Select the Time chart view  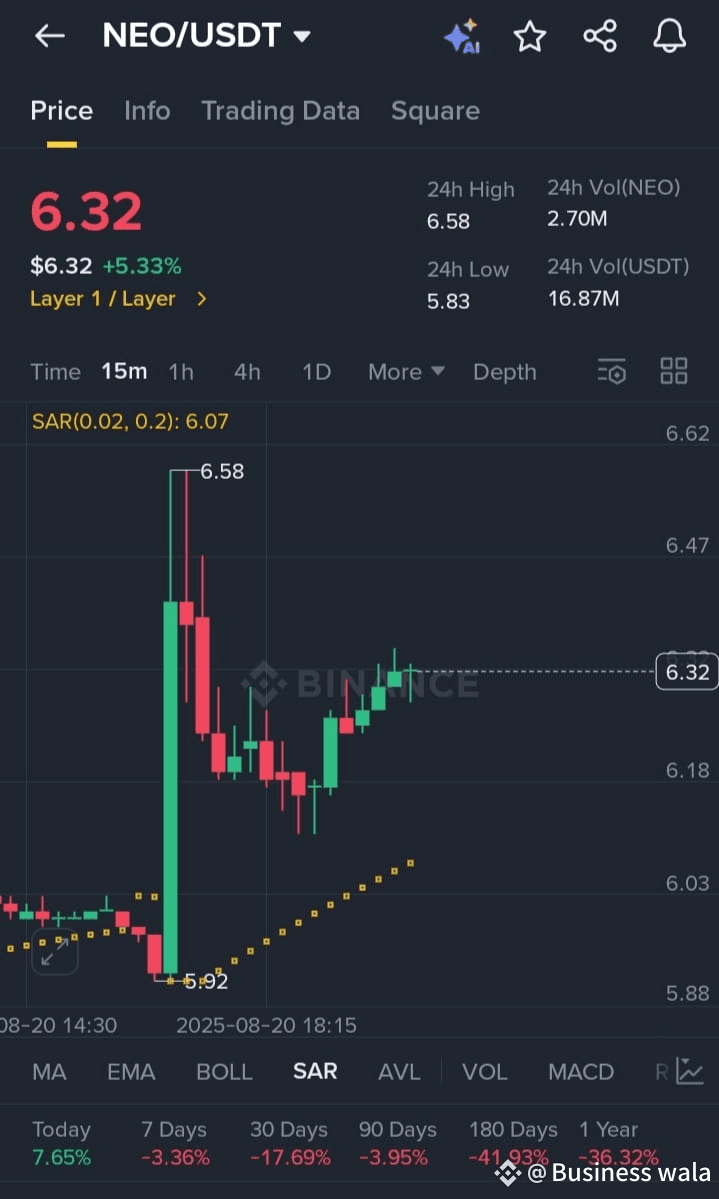pos(55,372)
